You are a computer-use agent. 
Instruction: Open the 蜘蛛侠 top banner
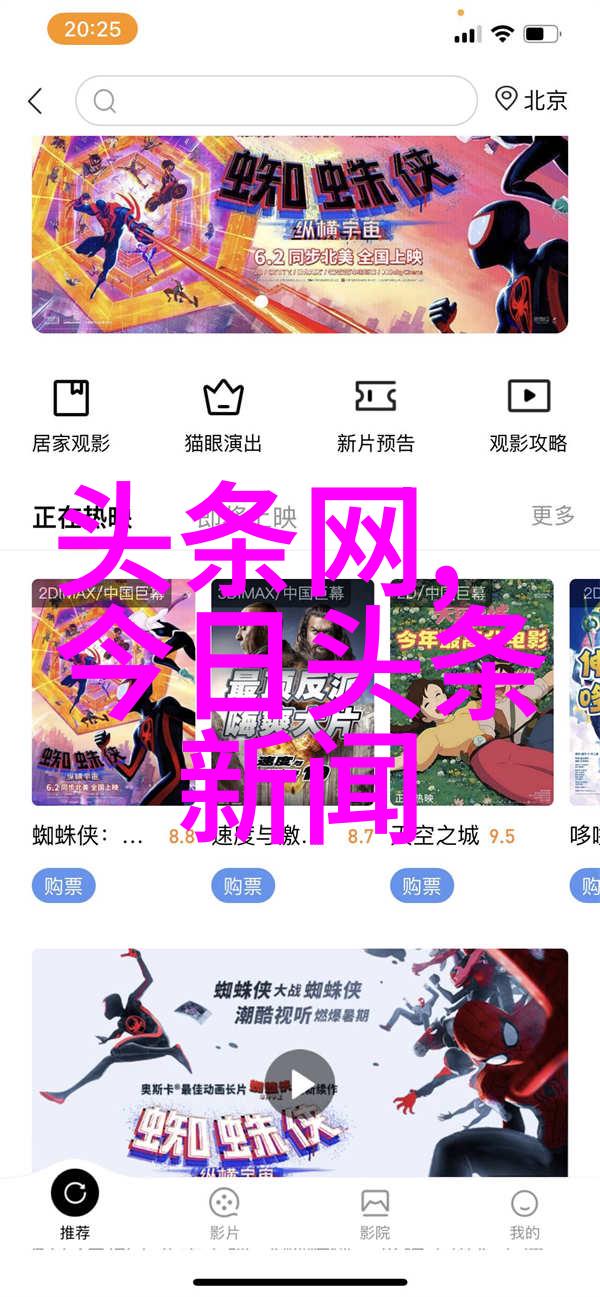tap(300, 235)
